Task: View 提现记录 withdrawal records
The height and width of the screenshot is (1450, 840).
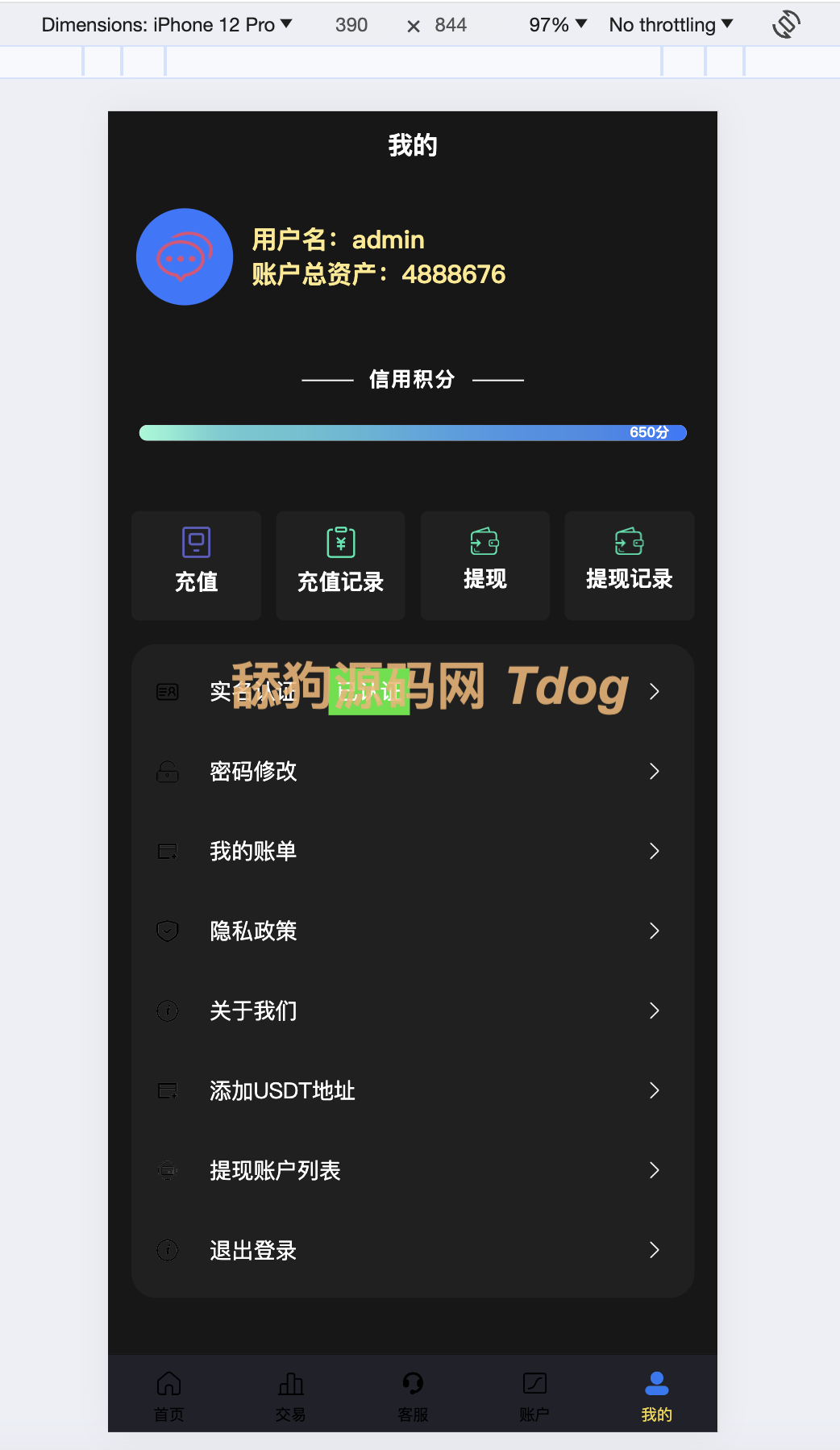Action: pyautogui.click(x=629, y=565)
